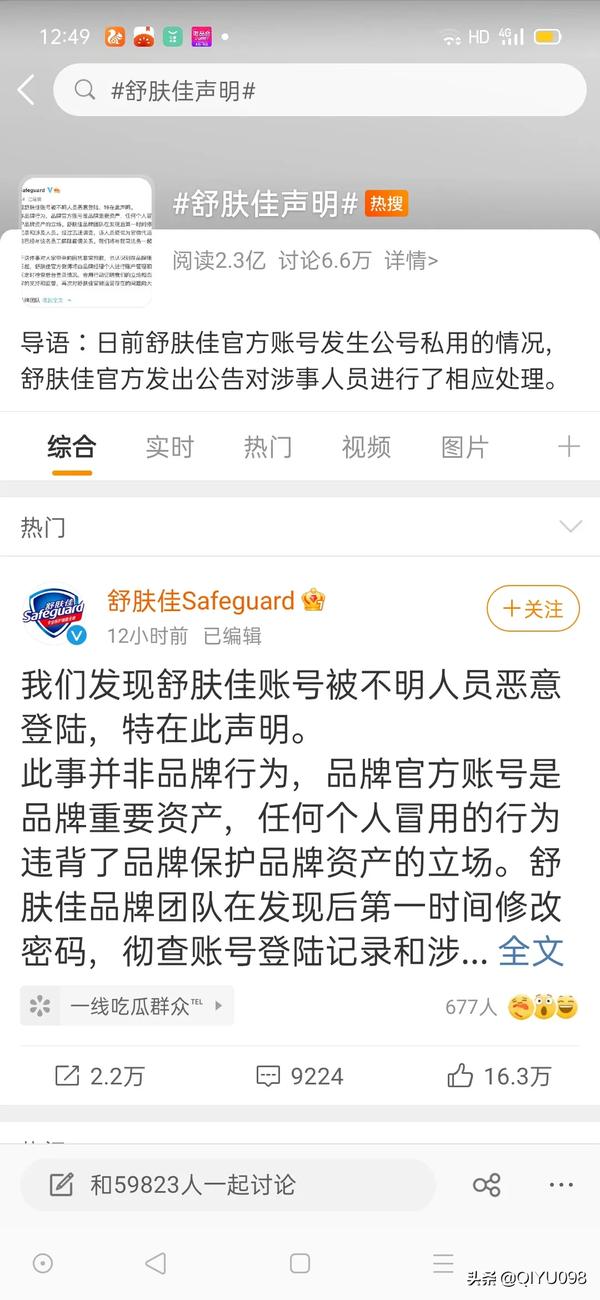Open the bottom overflow menu

click(561, 1185)
